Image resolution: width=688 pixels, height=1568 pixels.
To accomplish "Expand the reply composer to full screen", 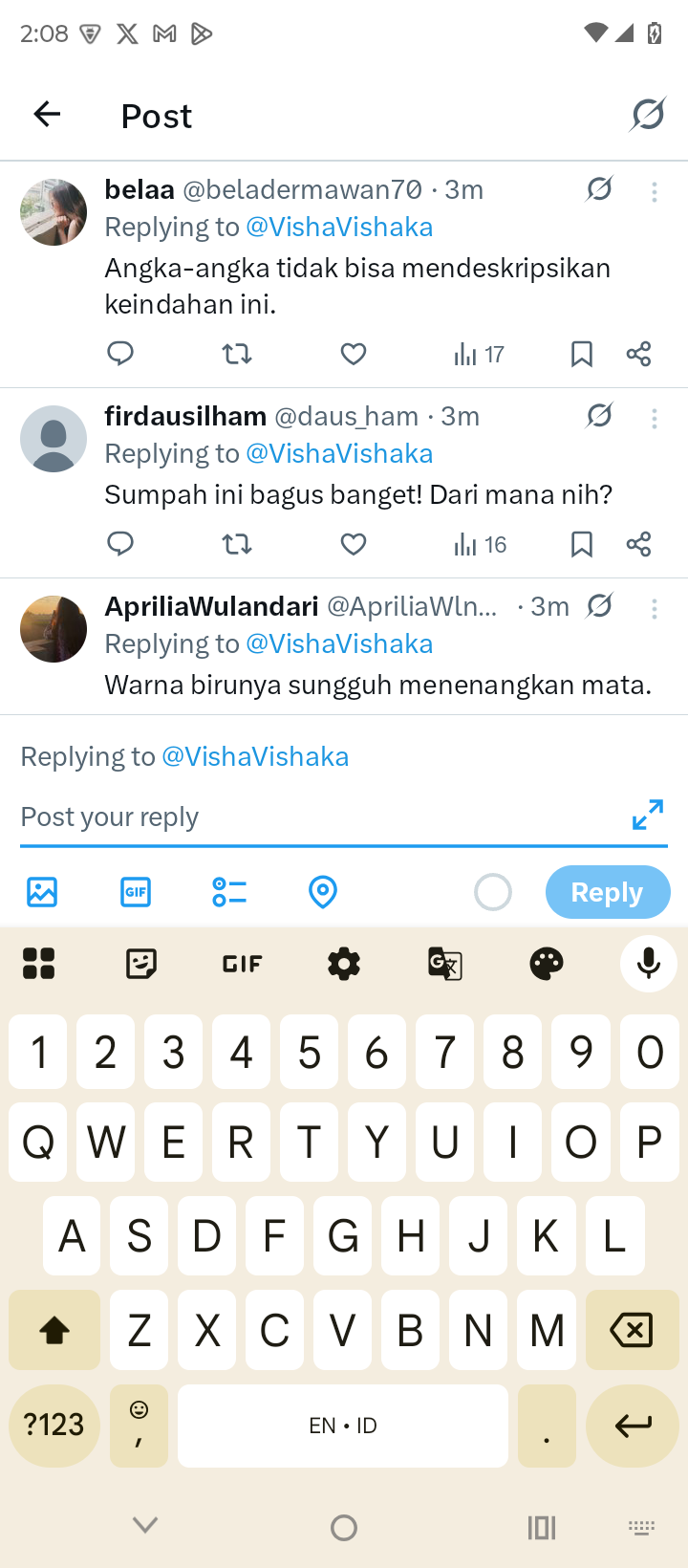I will (x=647, y=815).
